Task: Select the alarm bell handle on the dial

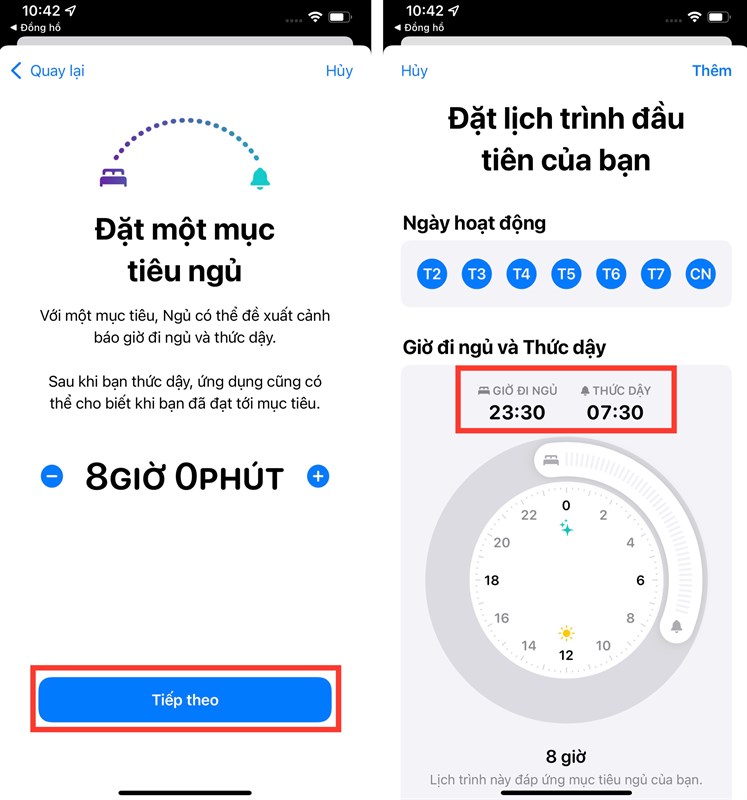Action: 676,627
